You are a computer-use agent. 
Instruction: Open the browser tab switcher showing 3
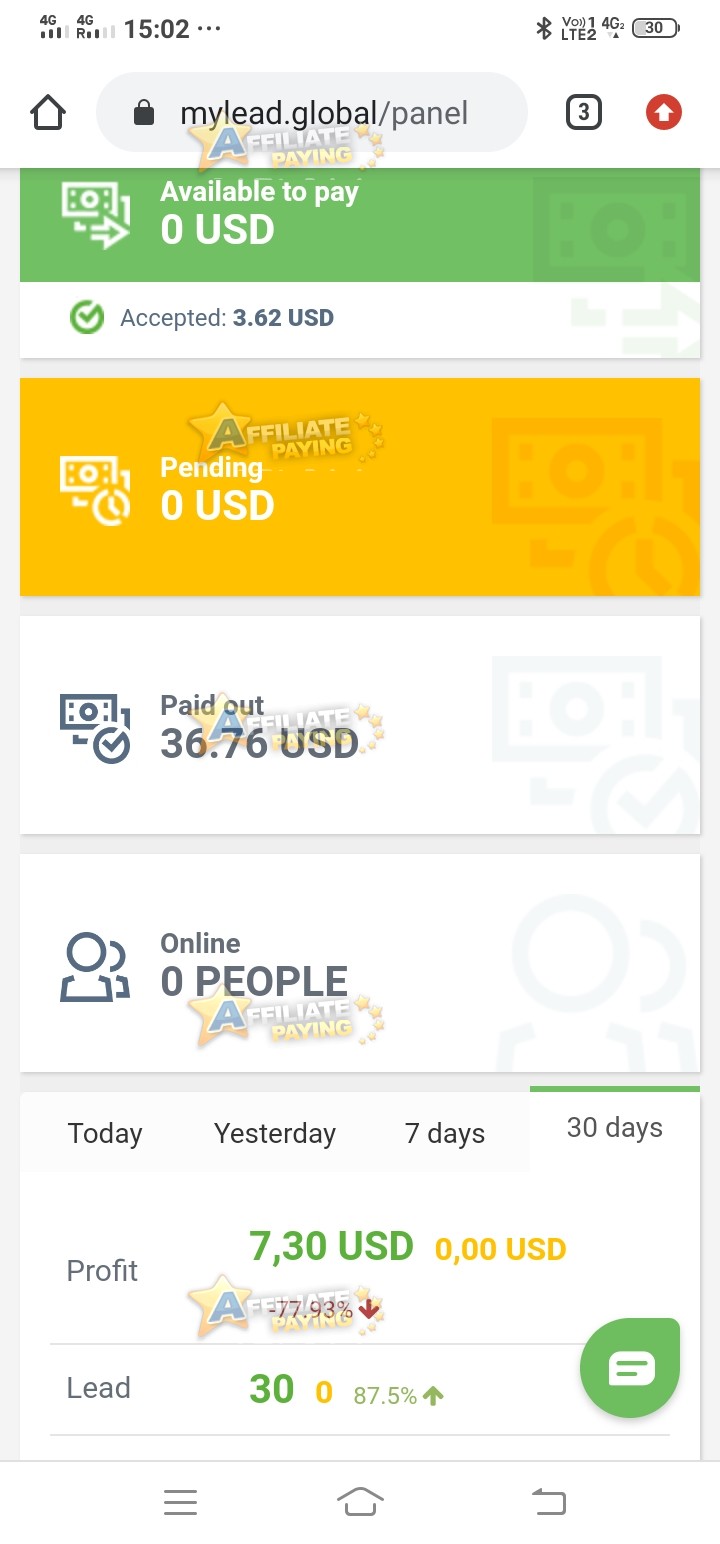coord(584,112)
